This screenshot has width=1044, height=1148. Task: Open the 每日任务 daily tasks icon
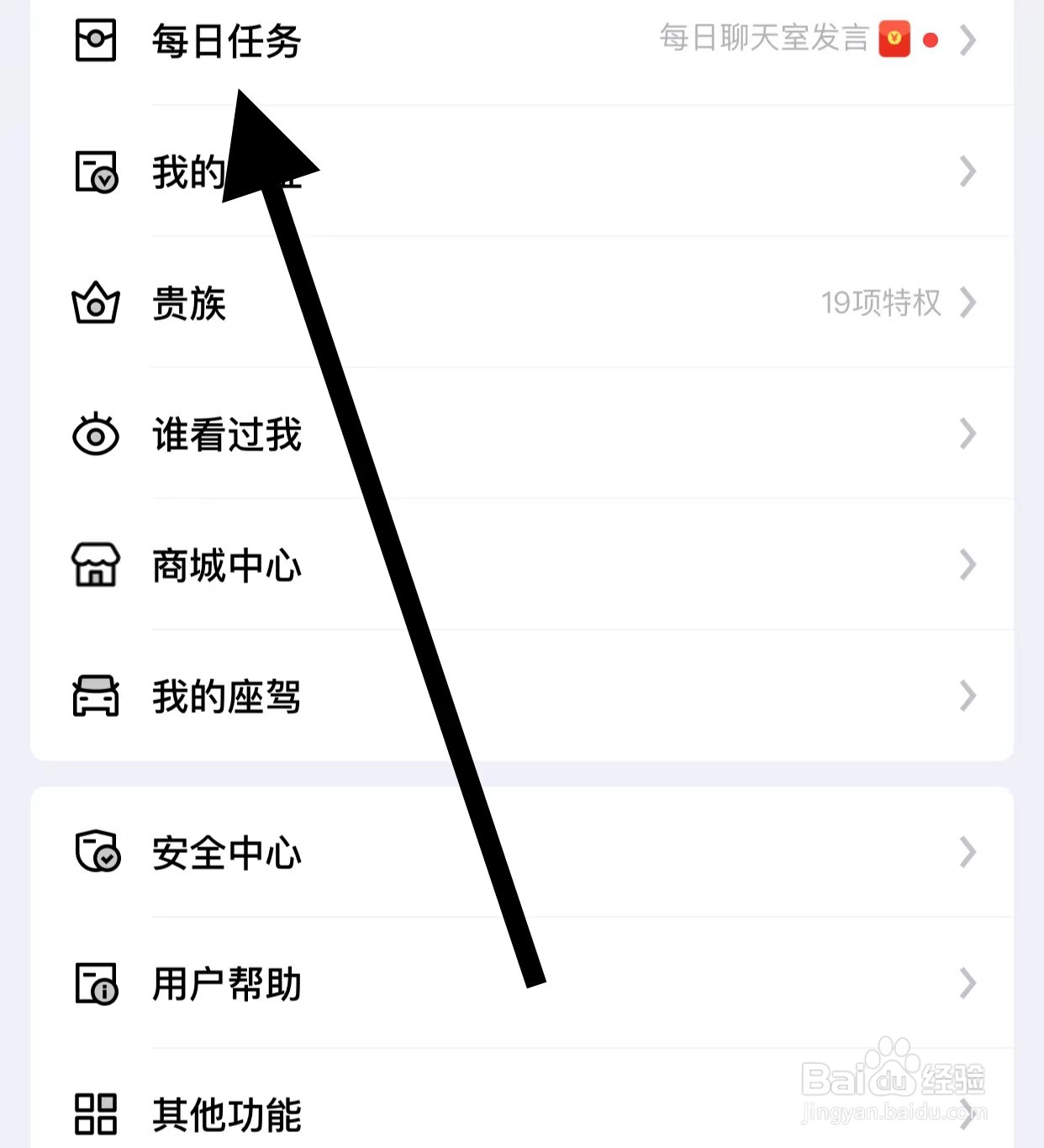tap(95, 39)
